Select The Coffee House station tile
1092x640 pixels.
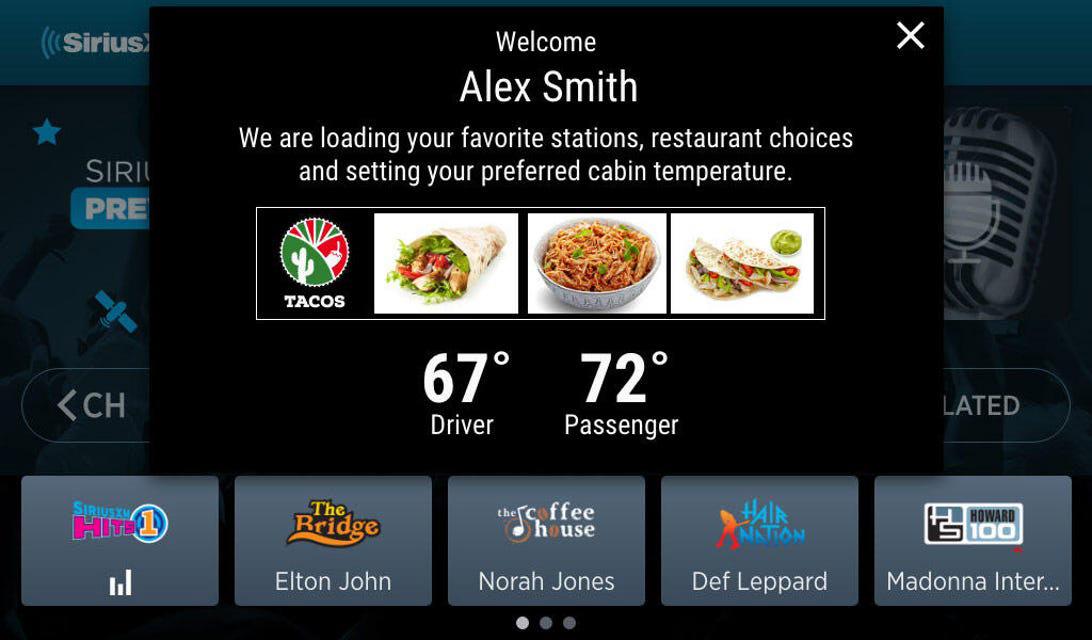click(x=546, y=541)
